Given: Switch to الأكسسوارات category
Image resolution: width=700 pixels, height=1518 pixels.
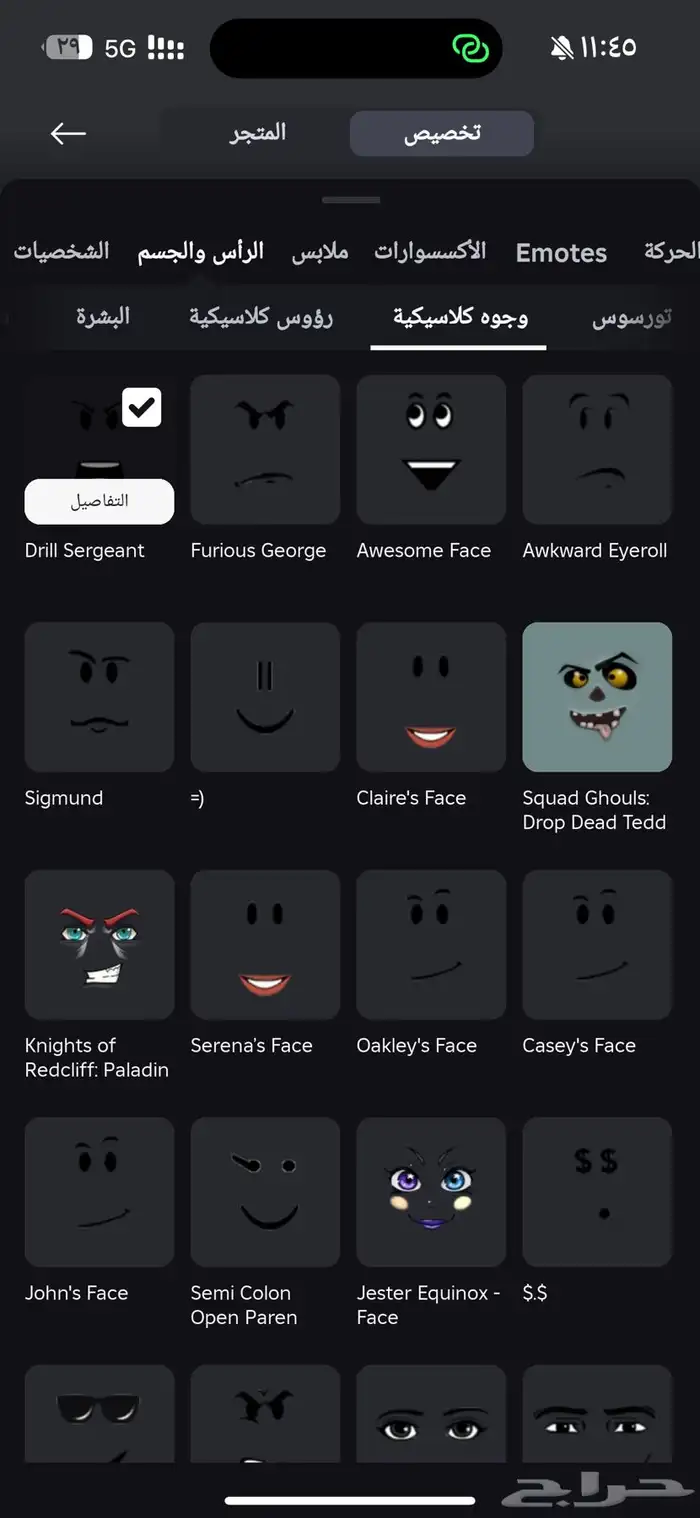Looking at the screenshot, I should click(430, 252).
